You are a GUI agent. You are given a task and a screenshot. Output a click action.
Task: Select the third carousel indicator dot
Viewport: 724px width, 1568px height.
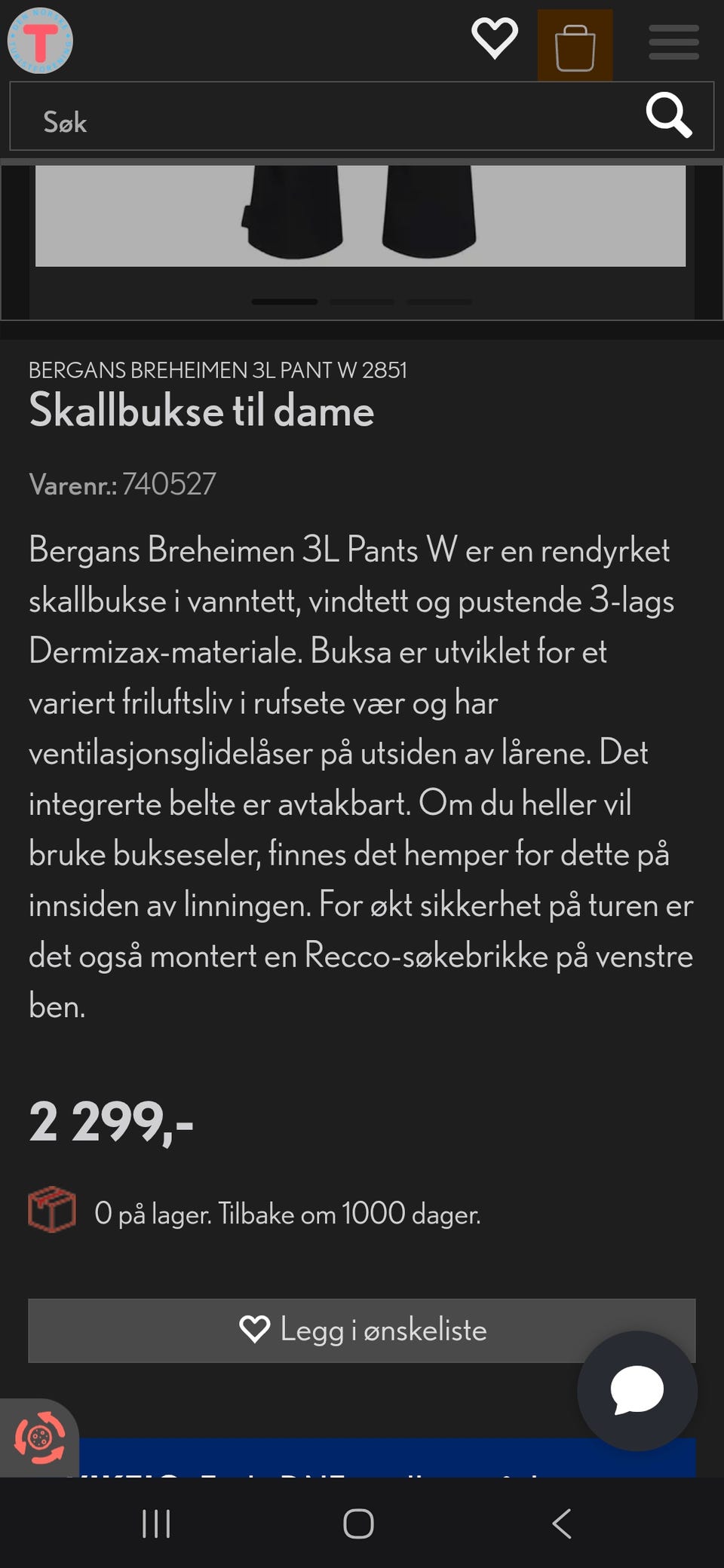[x=440, y=301]
